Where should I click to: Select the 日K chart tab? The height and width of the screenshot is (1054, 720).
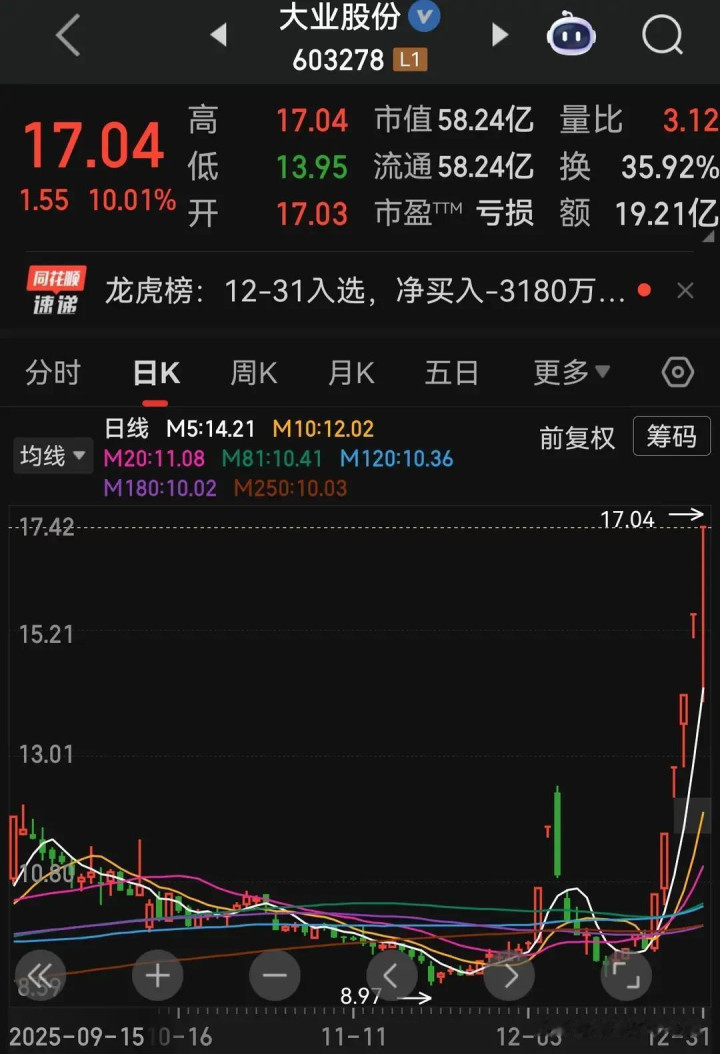click(156, 373)
